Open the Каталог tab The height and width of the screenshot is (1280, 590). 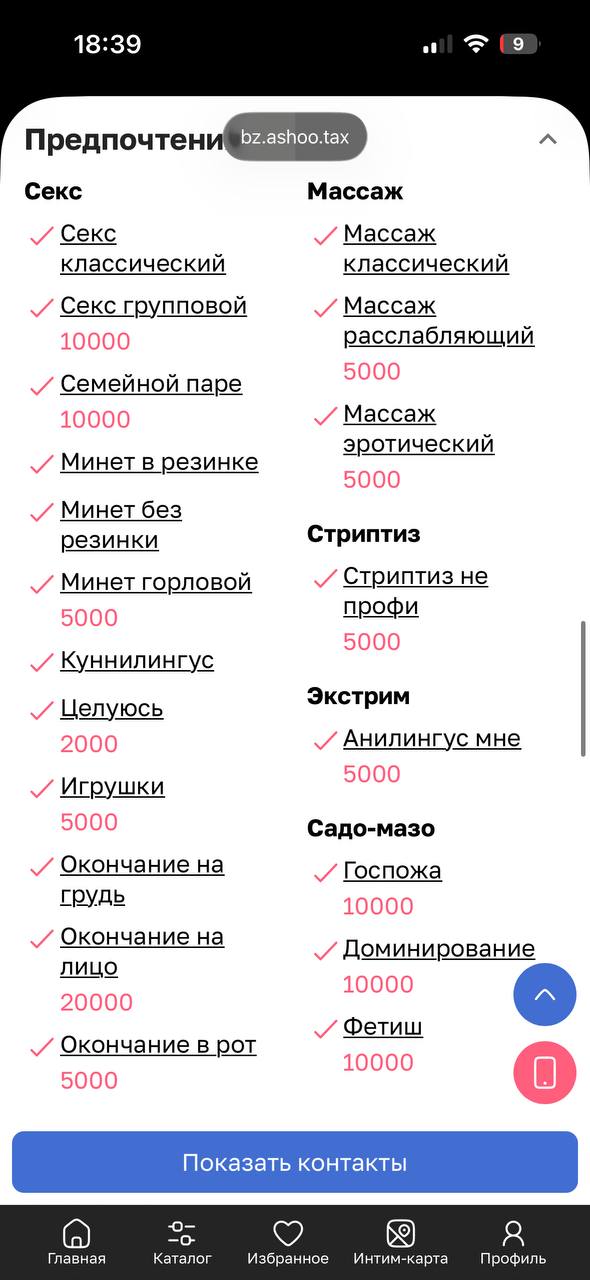pos(182,1243)
